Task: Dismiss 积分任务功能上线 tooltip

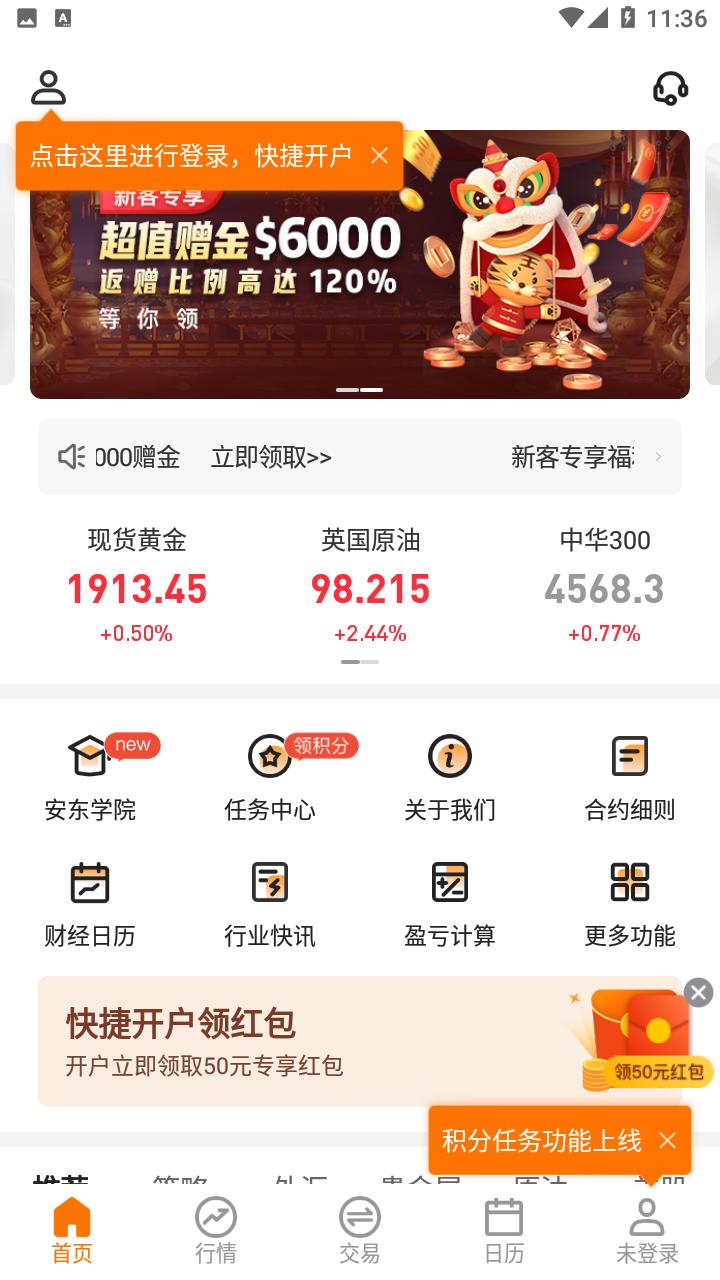Action: tap(667, 1140)
